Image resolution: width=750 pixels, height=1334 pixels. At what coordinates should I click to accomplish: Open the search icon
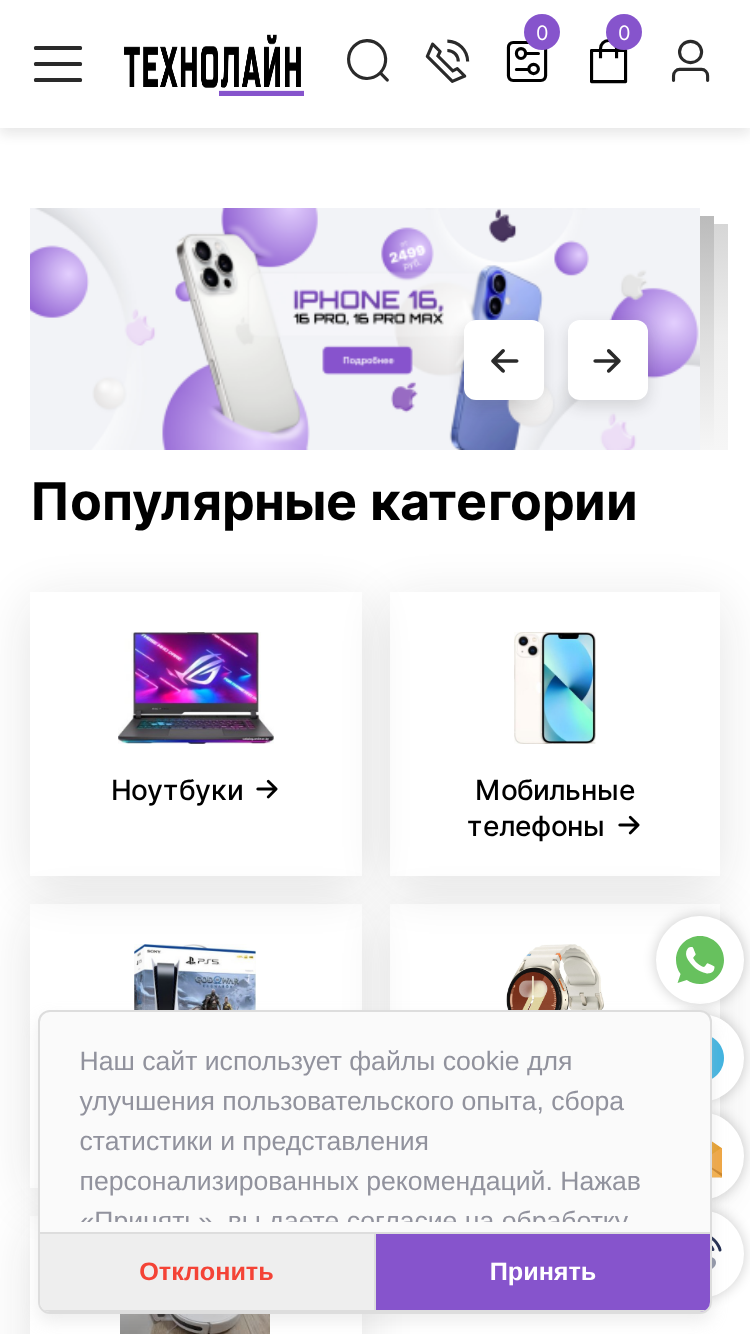coord(368,62)
